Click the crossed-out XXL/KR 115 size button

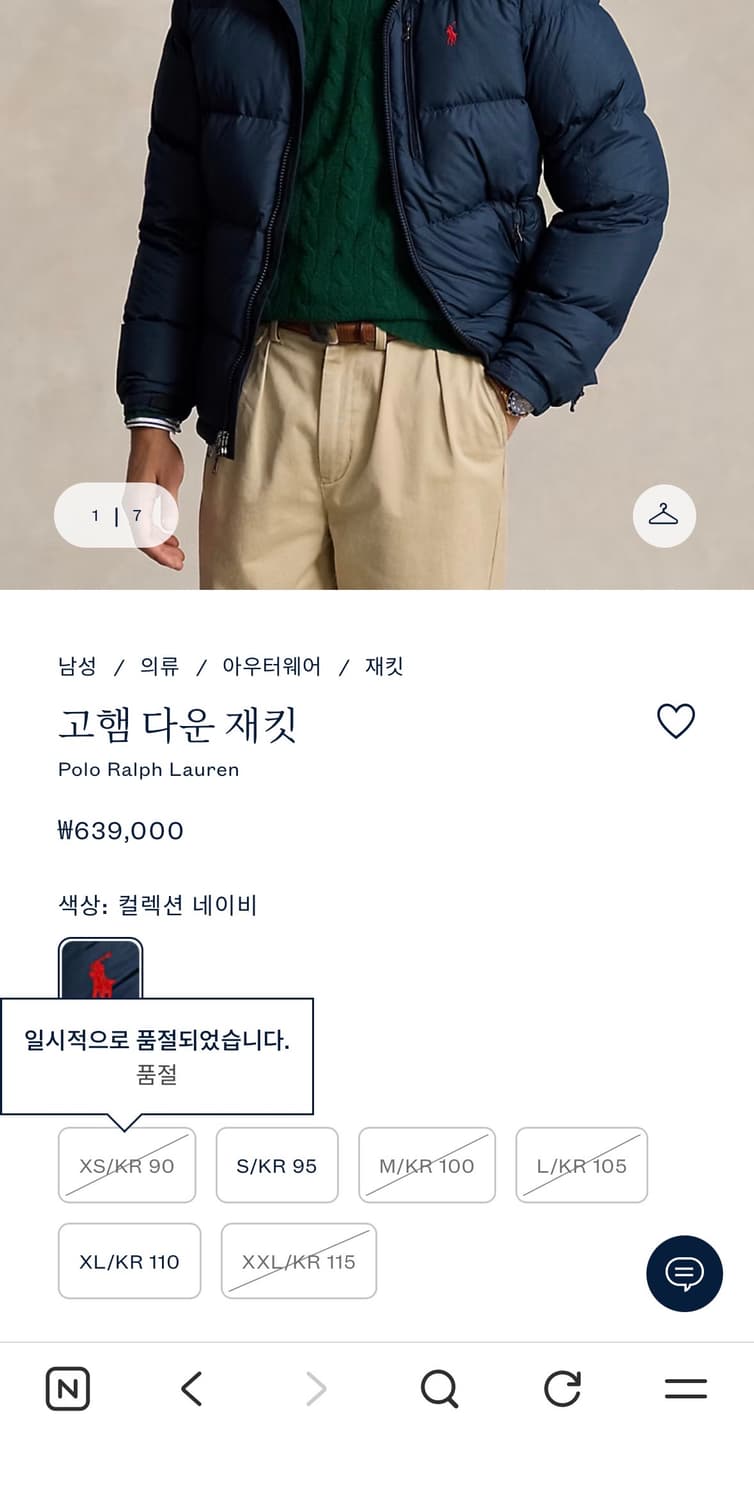pos(298,1261)
